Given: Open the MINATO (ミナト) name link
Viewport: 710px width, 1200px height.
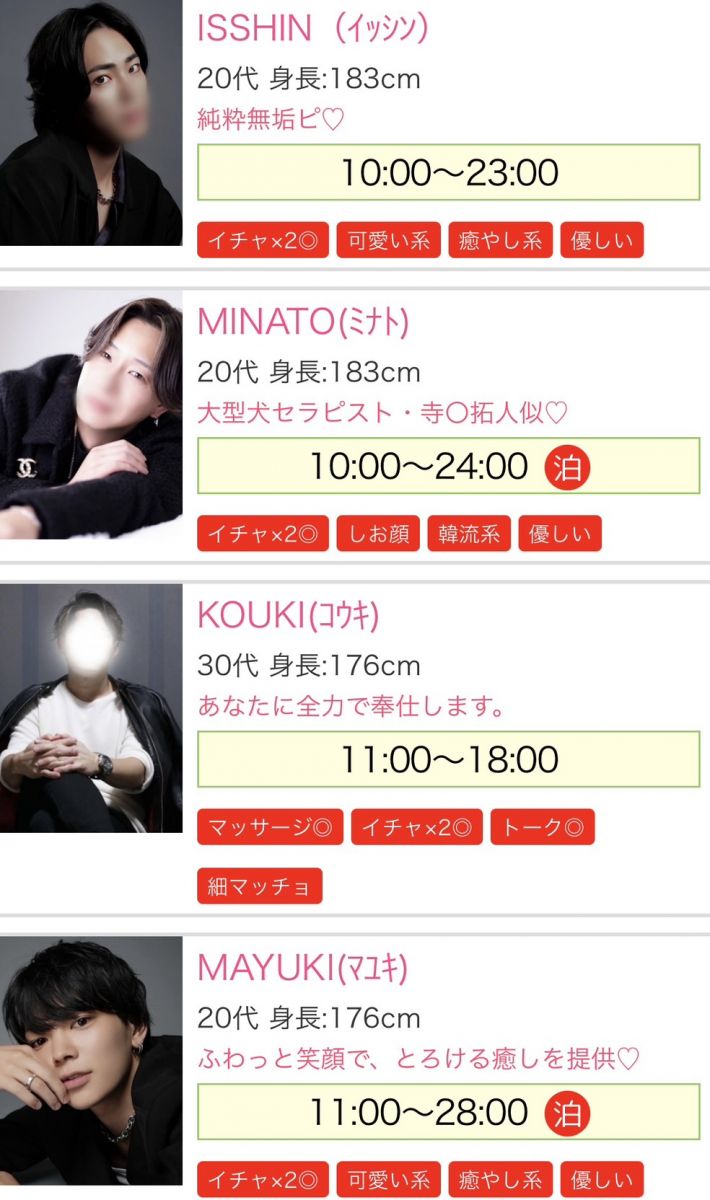Looking at the screenshot, I should (x=303, y=322).
